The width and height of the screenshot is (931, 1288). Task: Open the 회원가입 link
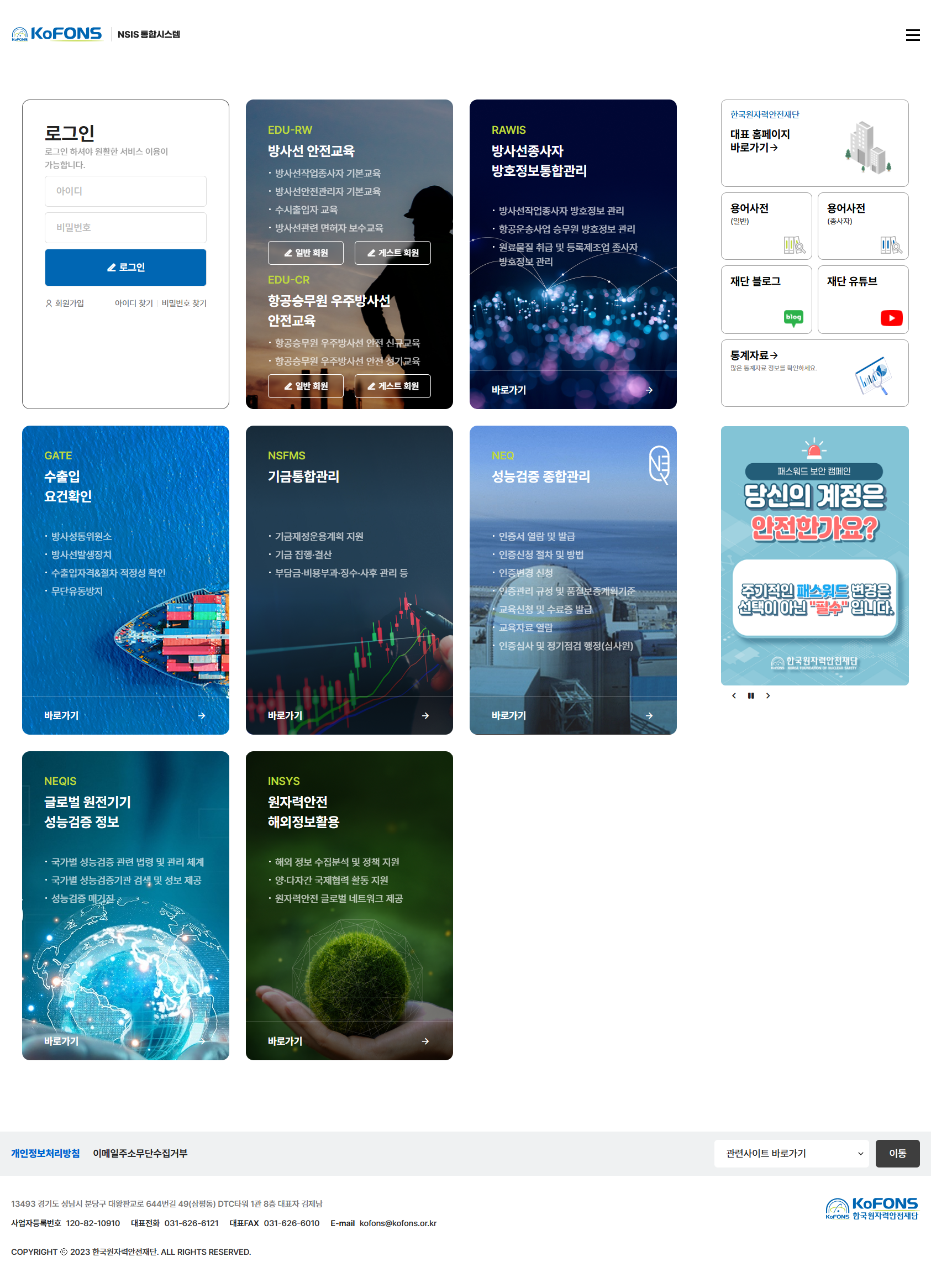coord(65,303)
